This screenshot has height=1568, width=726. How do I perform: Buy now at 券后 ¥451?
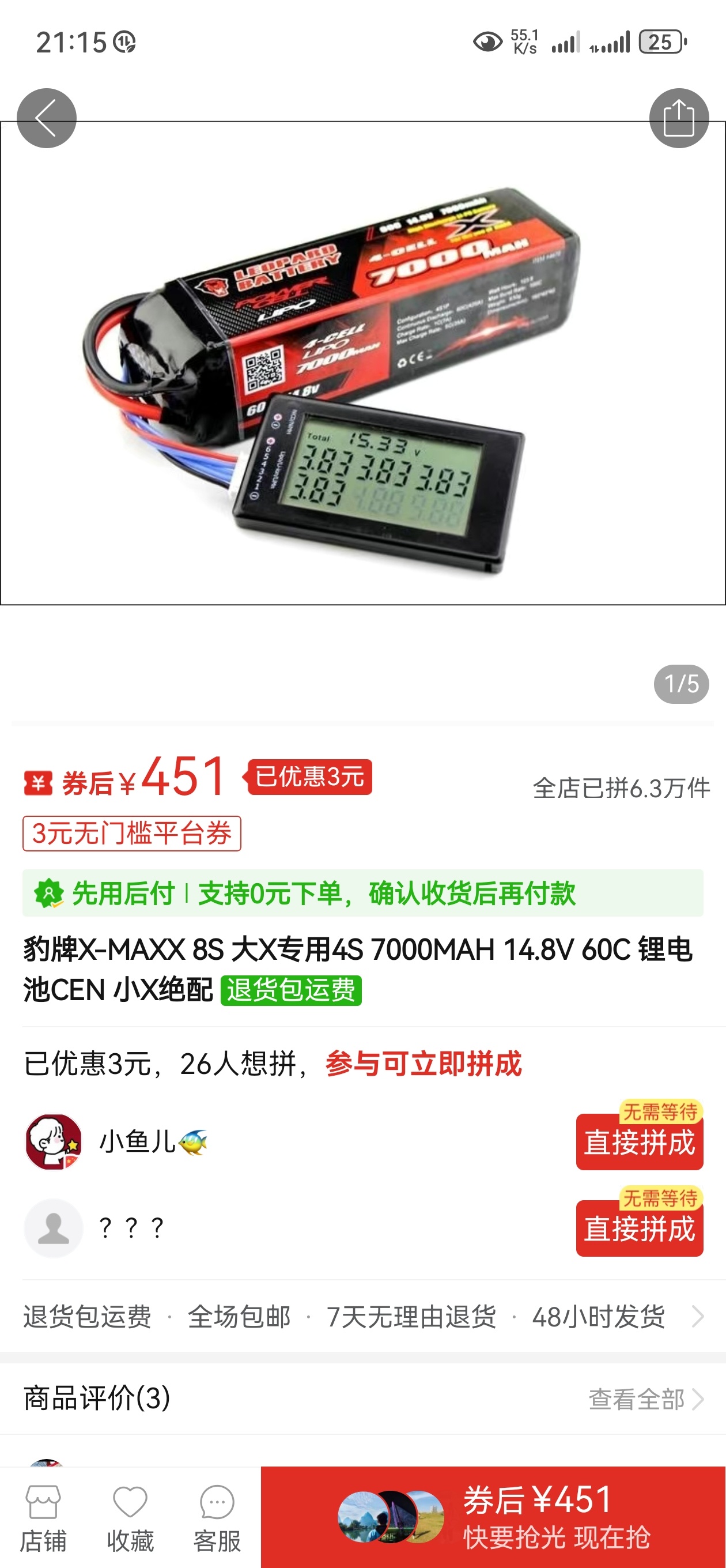tap(493, 1517)
